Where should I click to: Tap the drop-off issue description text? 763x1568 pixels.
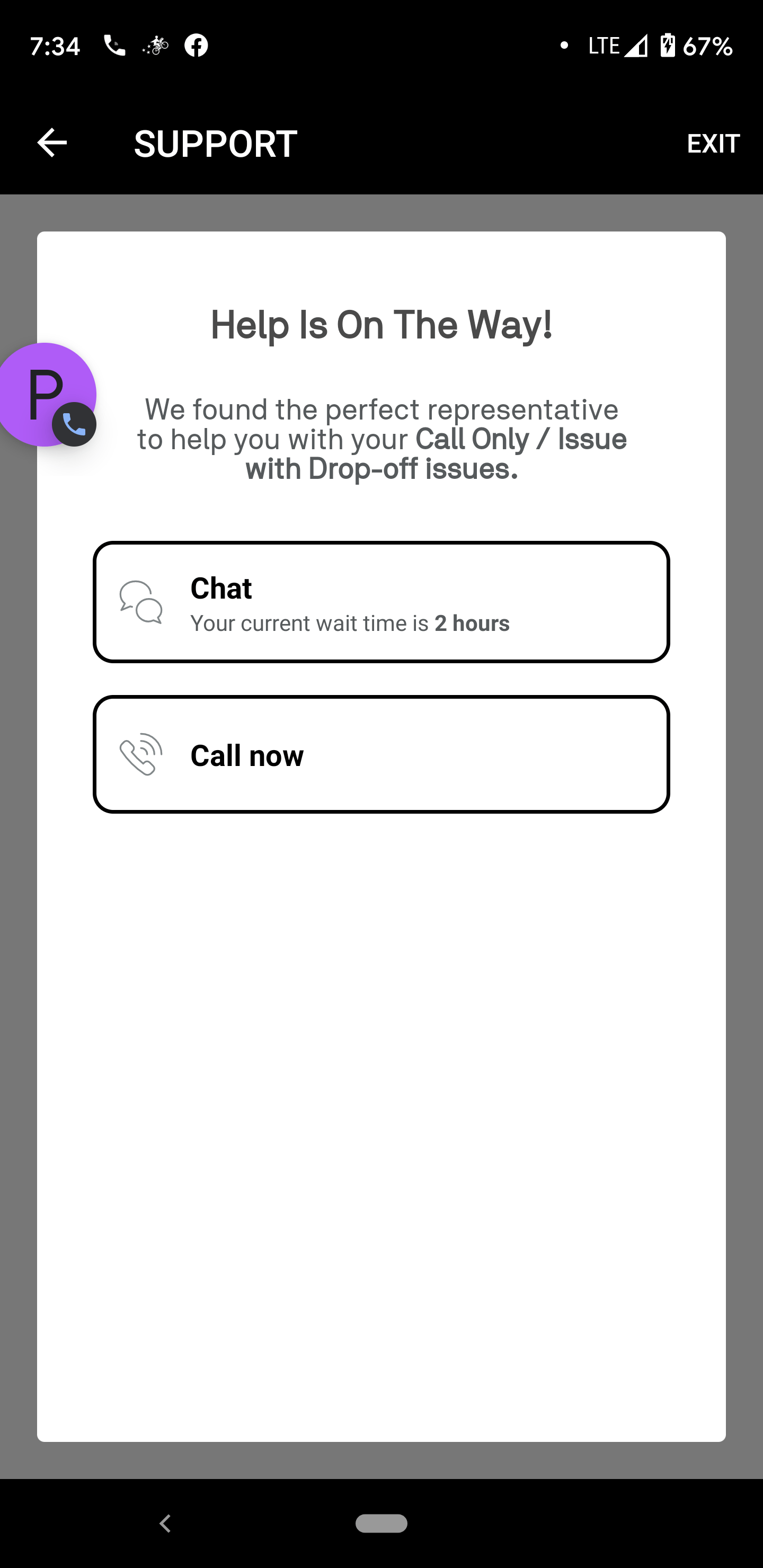pos(381,438)
